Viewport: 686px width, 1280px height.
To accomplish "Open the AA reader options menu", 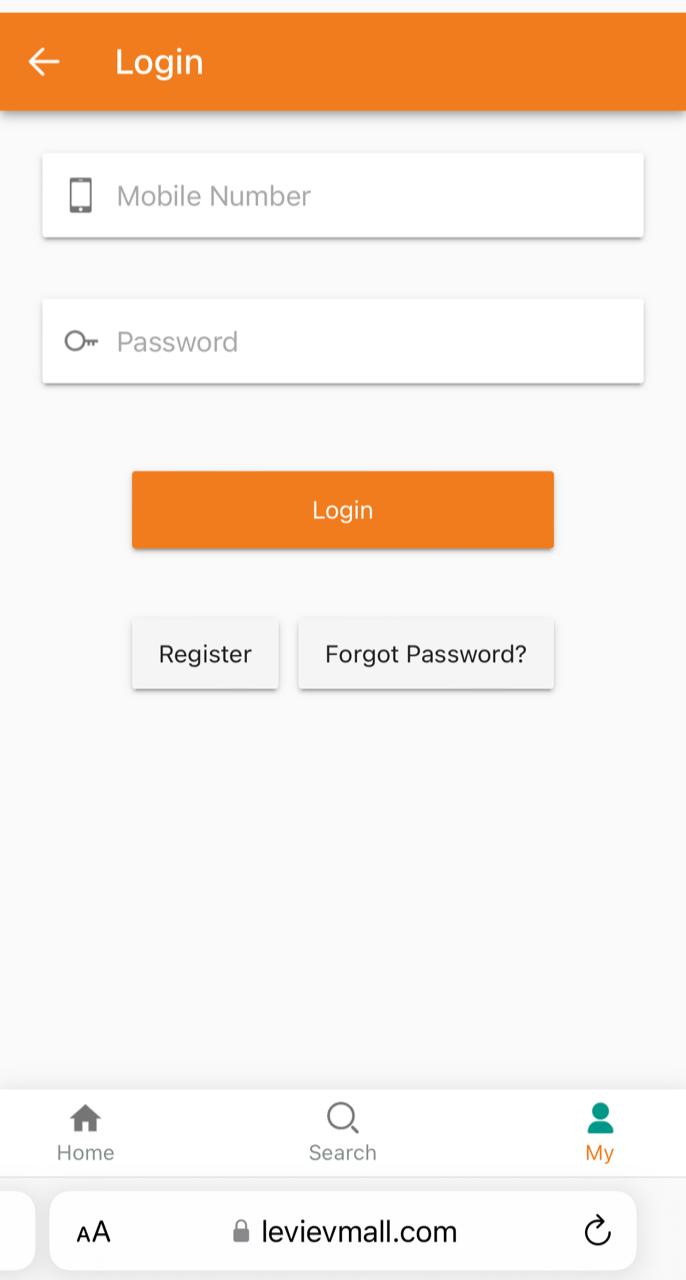I will (93, 1232).
